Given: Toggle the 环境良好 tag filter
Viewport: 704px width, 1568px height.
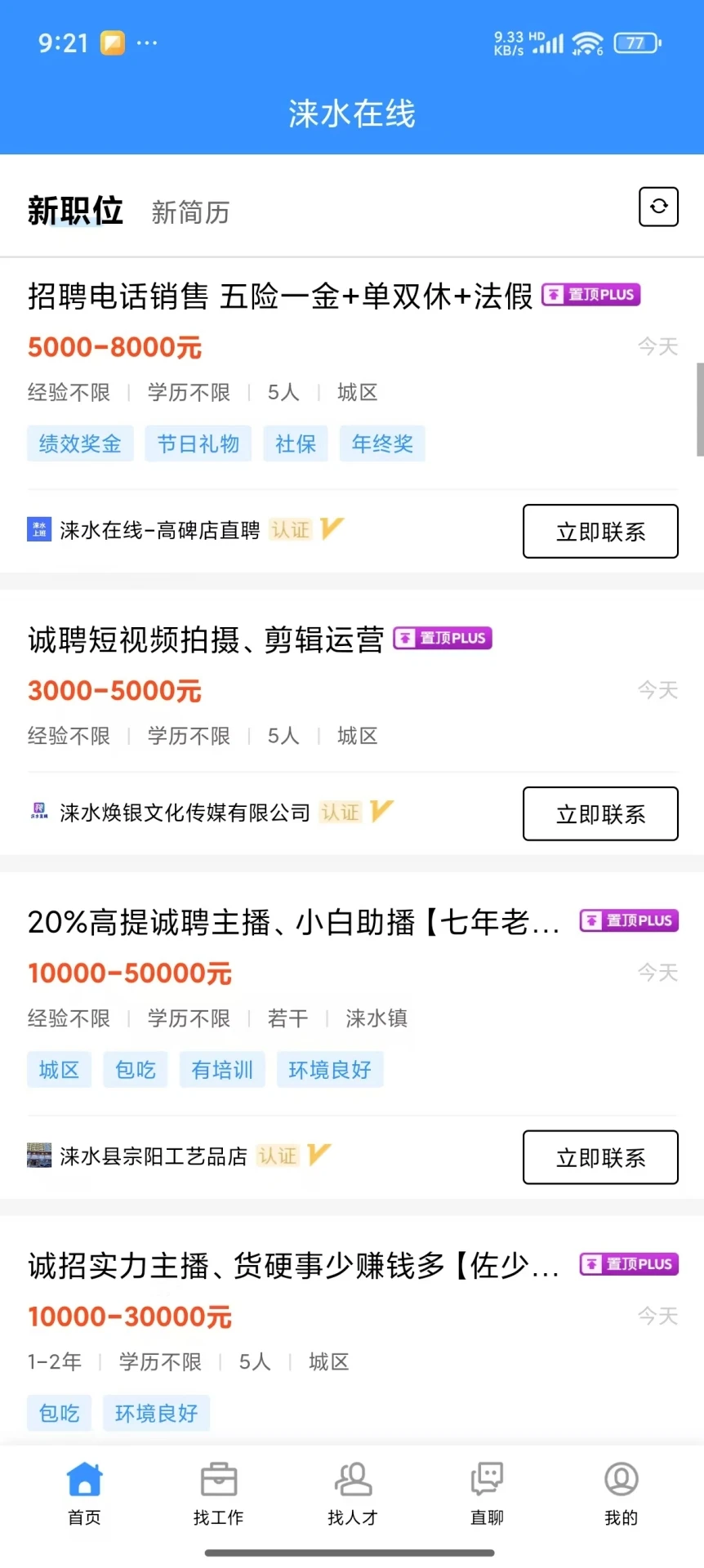Looking at the screenshot, I should click(x=330, y=1069).
